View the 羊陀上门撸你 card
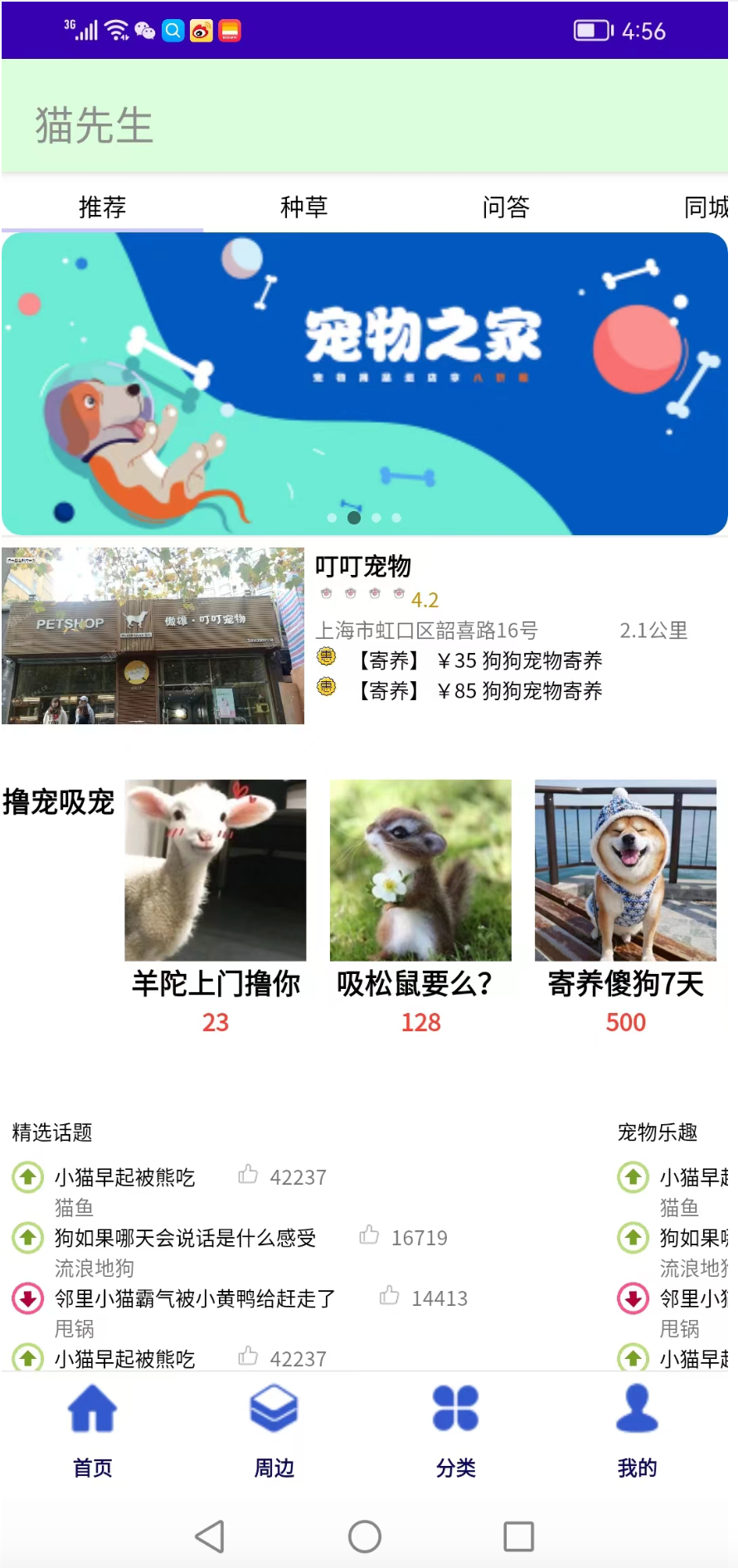This screenshot has width=738, height=1568. click(216, 904)
